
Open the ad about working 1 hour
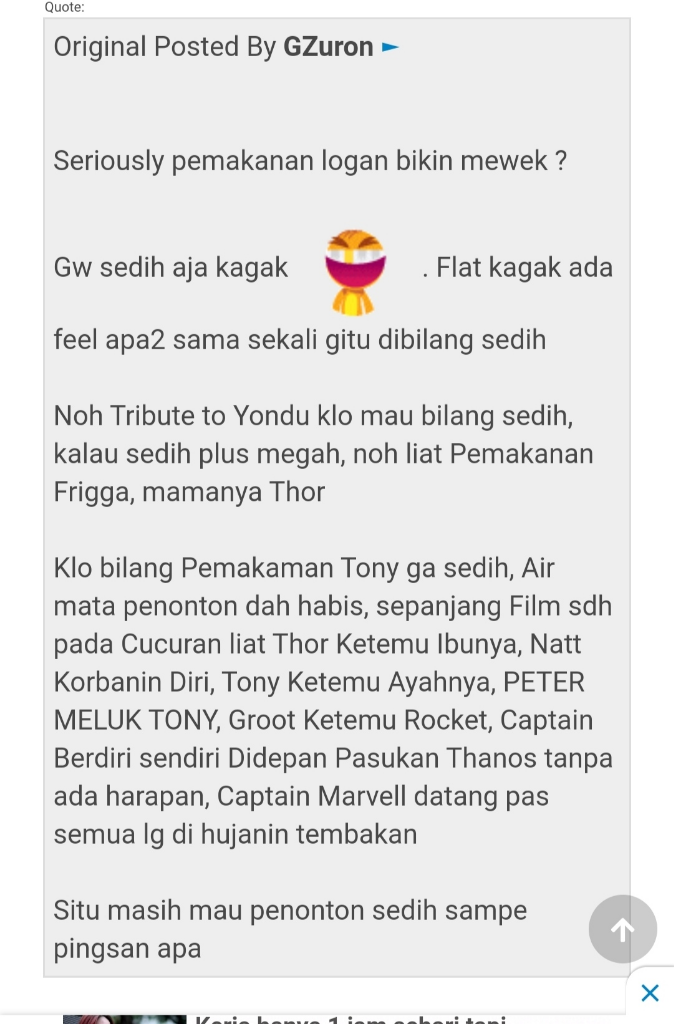pos(350,1018)
